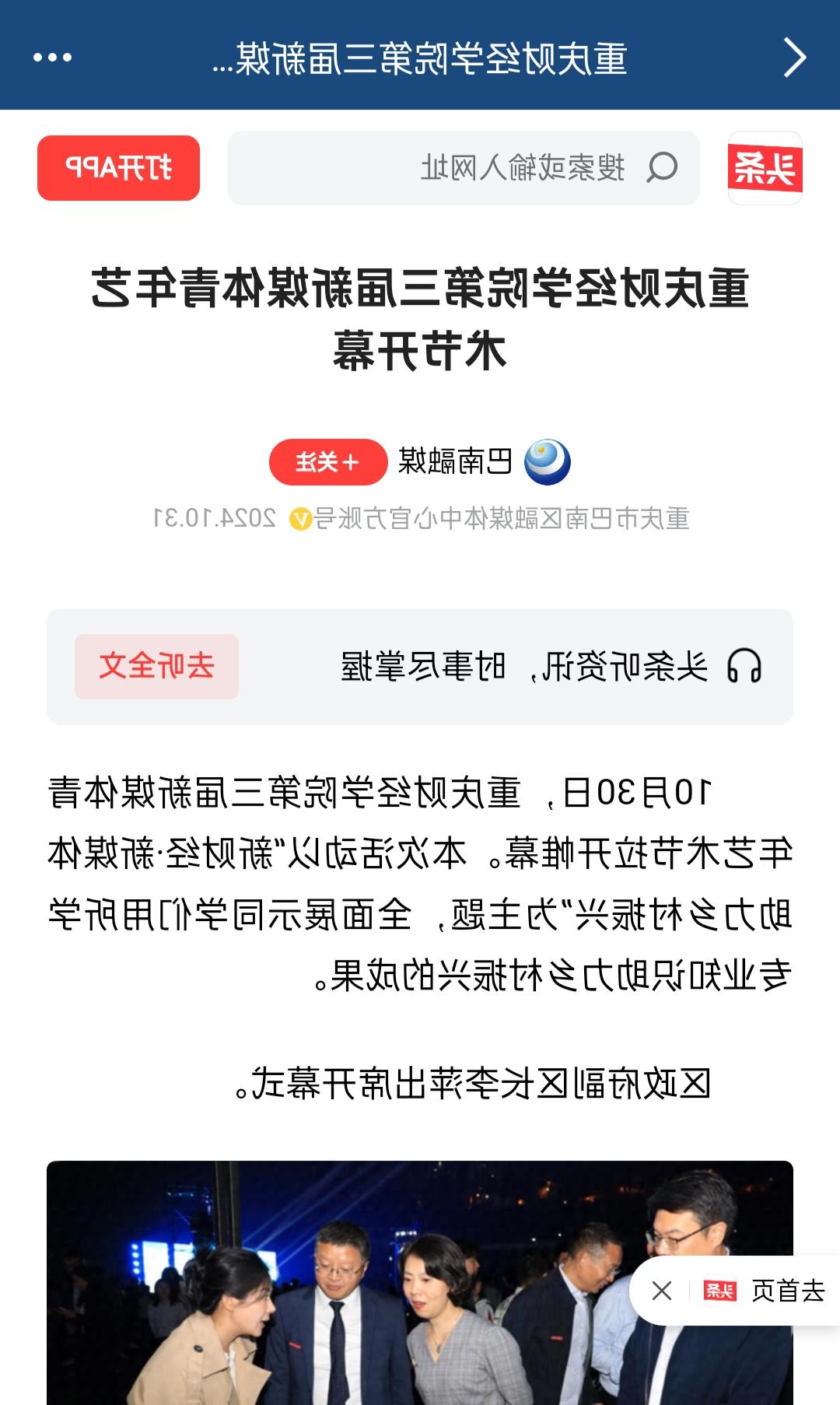Tap the 头条 logo icon
The image size is (840, 1405).
coord(765,168)
